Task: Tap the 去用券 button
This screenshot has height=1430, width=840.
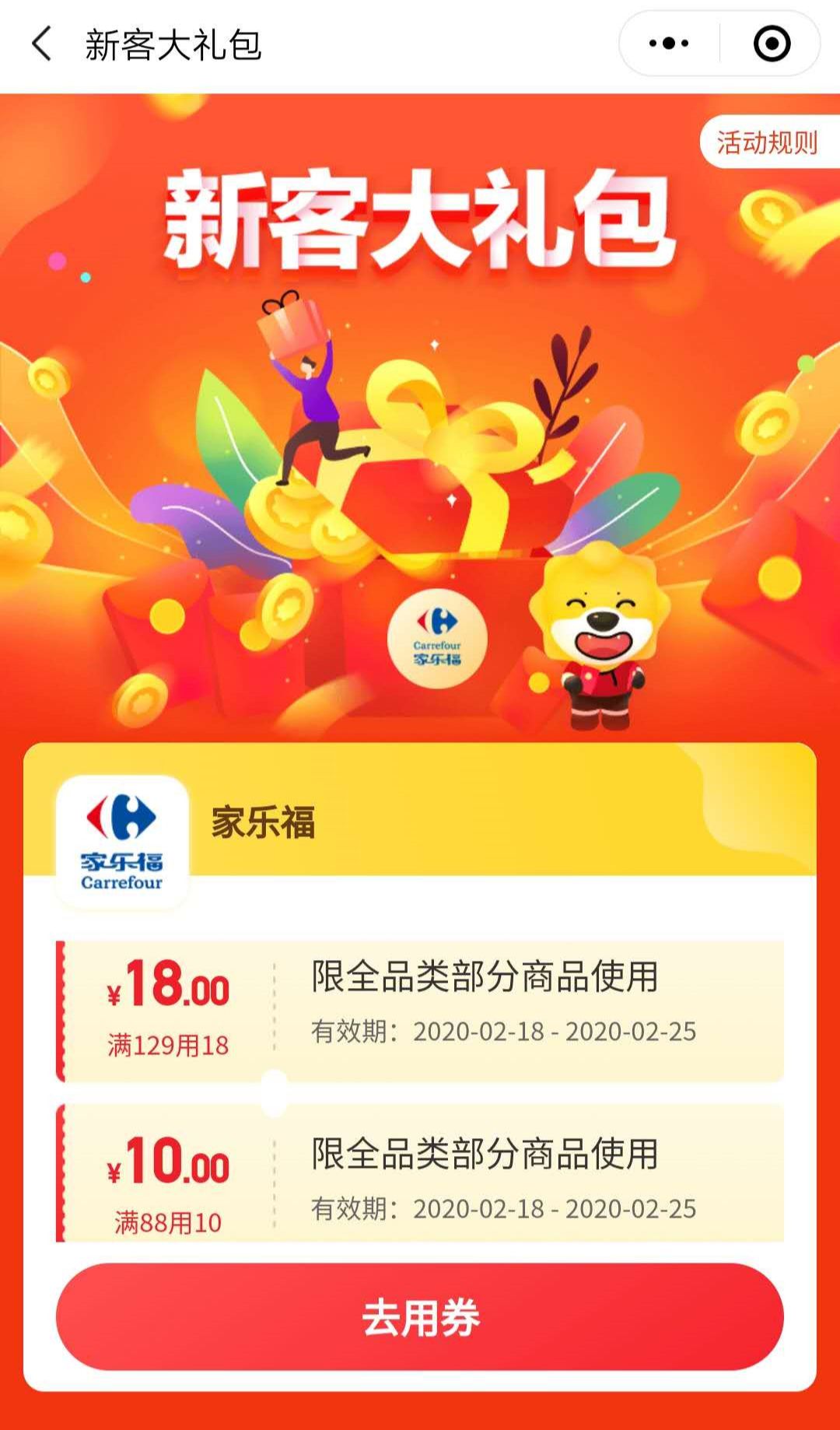Action: 420,1317
